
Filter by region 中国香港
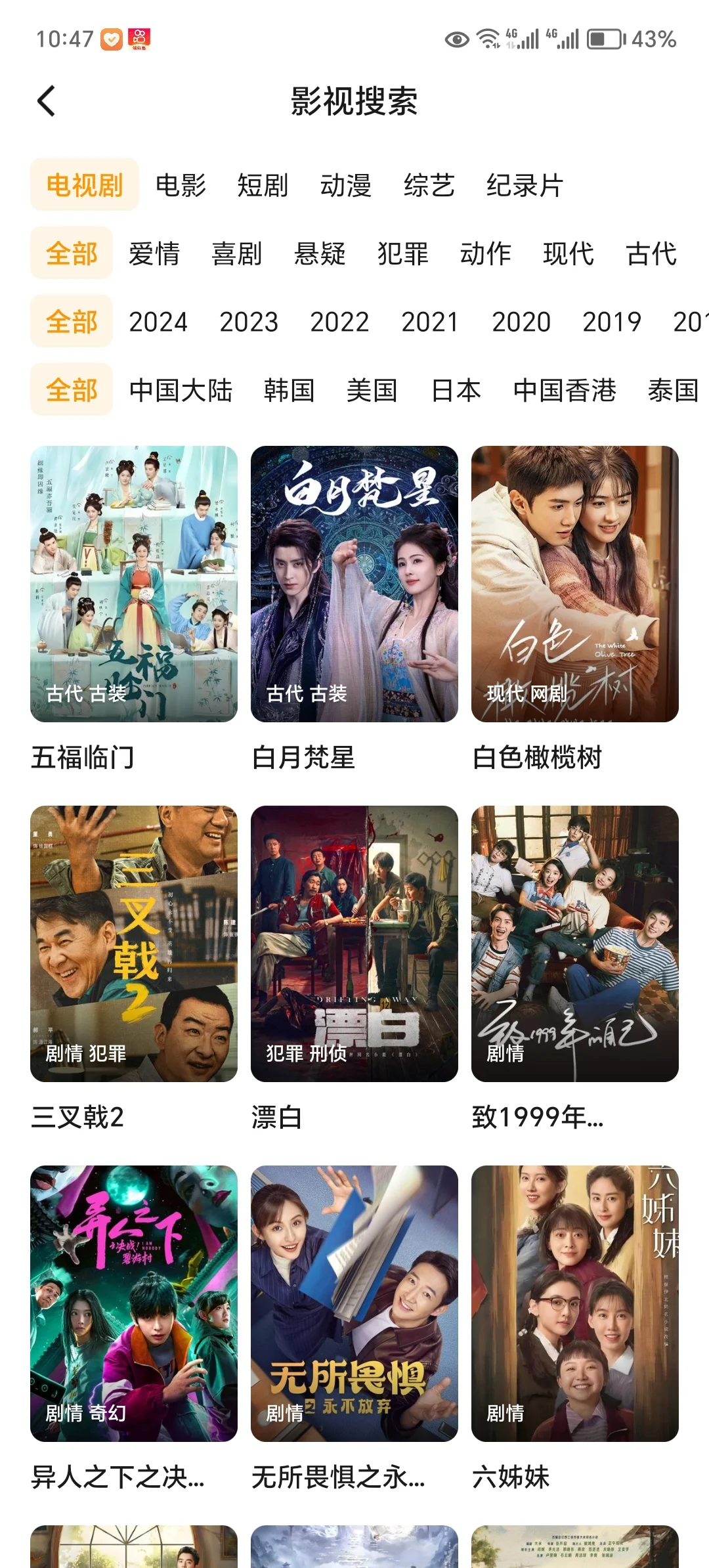pyautogui.click(x=565, y=390)
